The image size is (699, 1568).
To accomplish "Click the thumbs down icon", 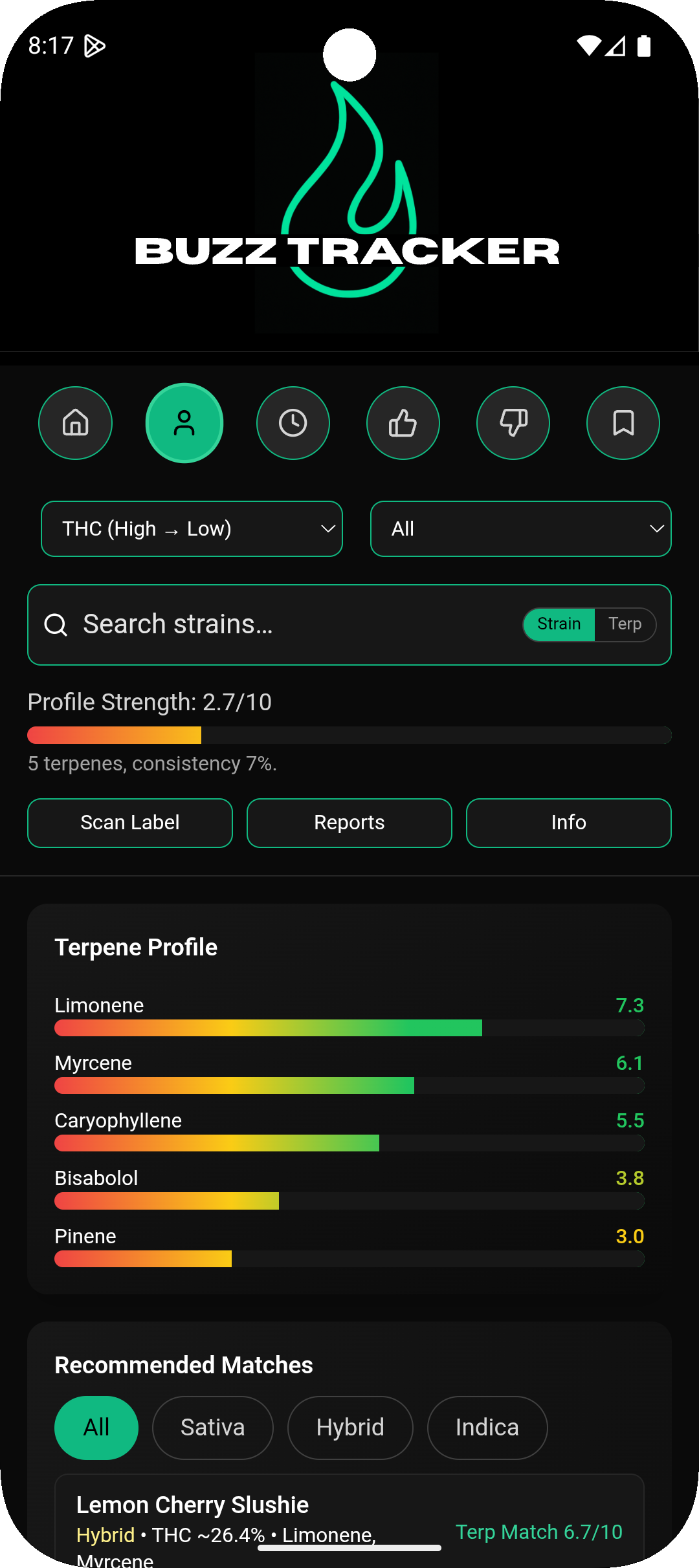I will coord(513,422).
